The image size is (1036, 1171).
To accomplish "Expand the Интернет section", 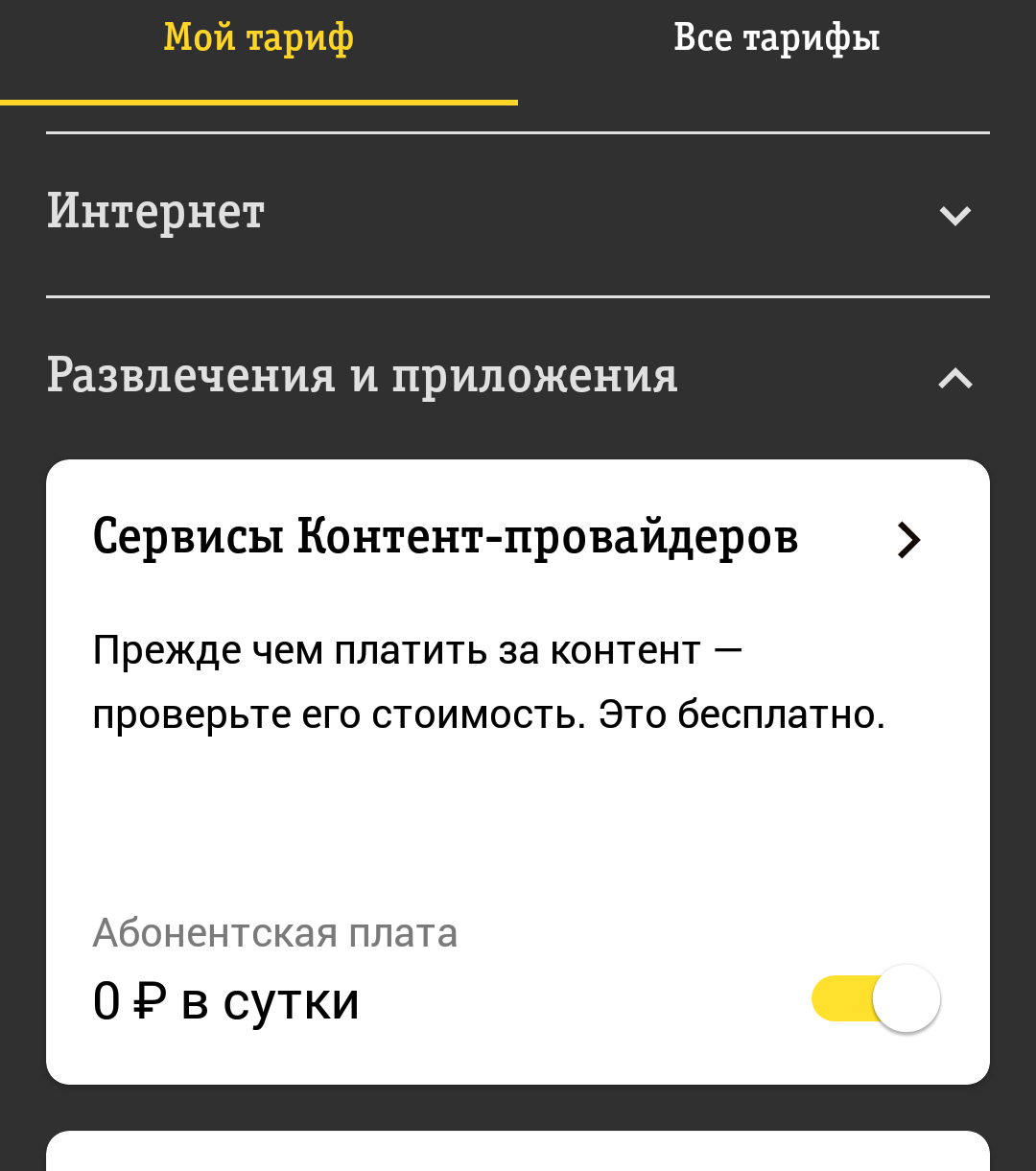I will pos(954,215).
